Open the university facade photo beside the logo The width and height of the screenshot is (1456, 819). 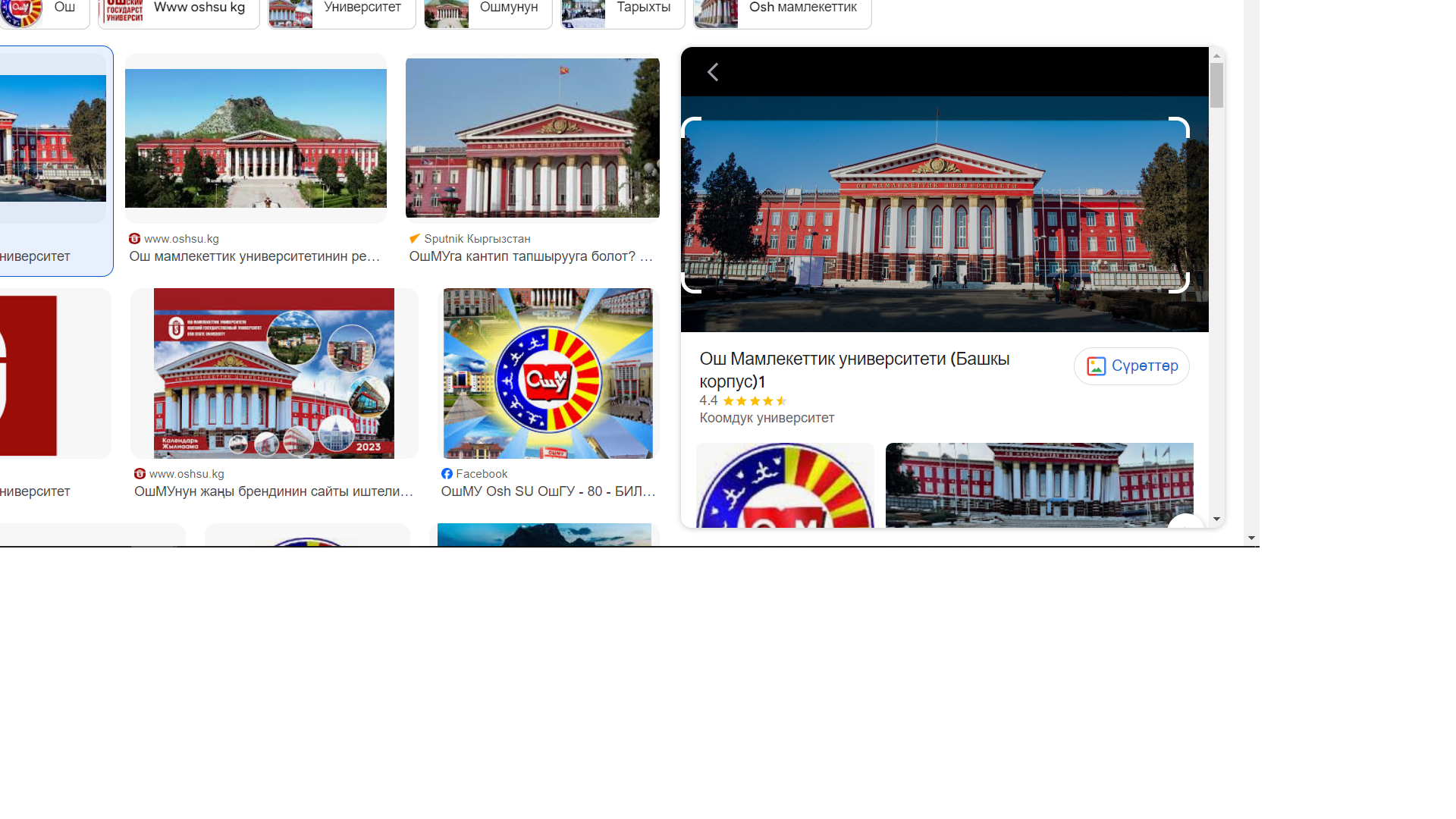point(1039,485)
